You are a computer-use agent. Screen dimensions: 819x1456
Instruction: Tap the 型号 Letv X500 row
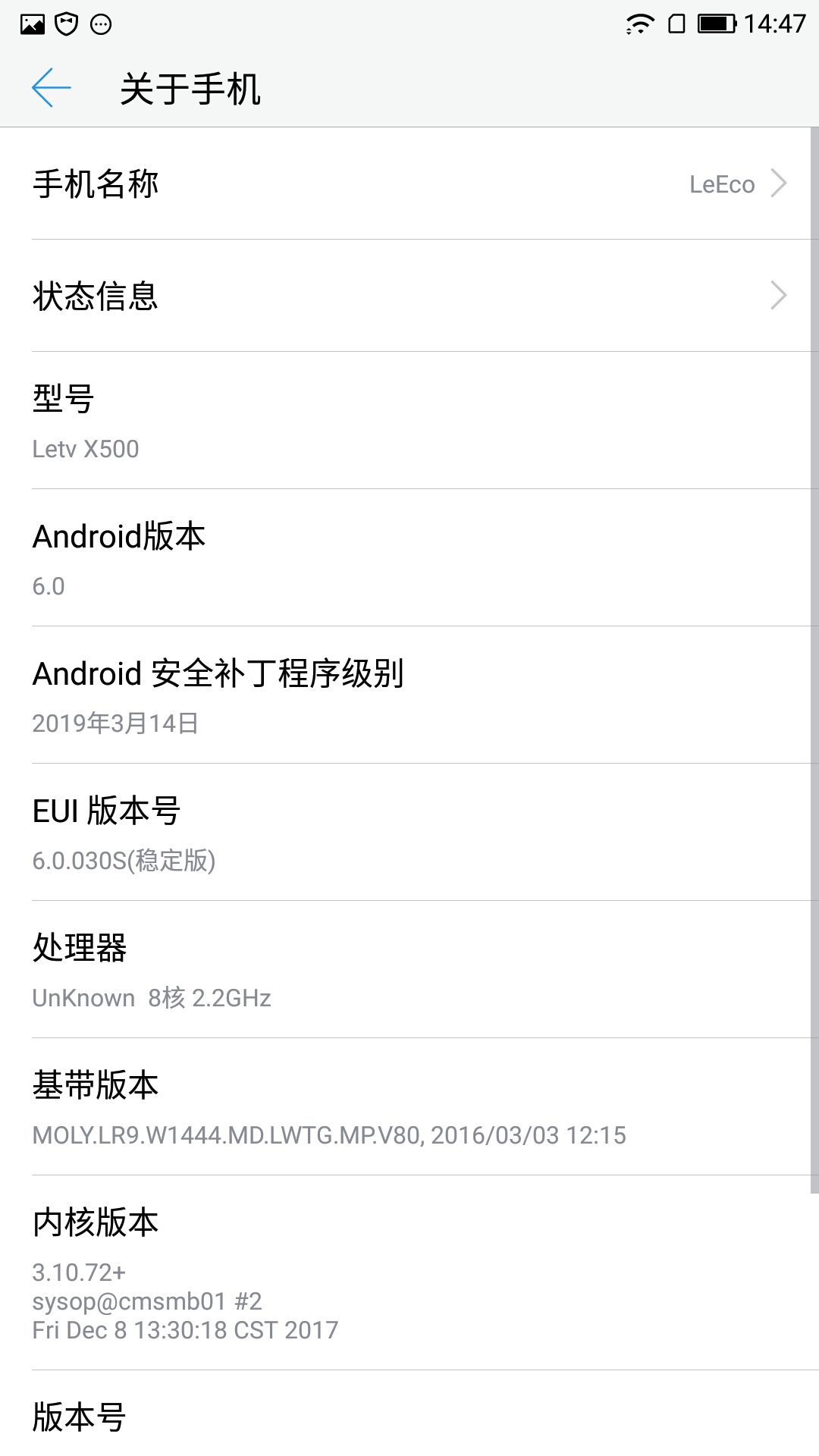coord(409,421)
